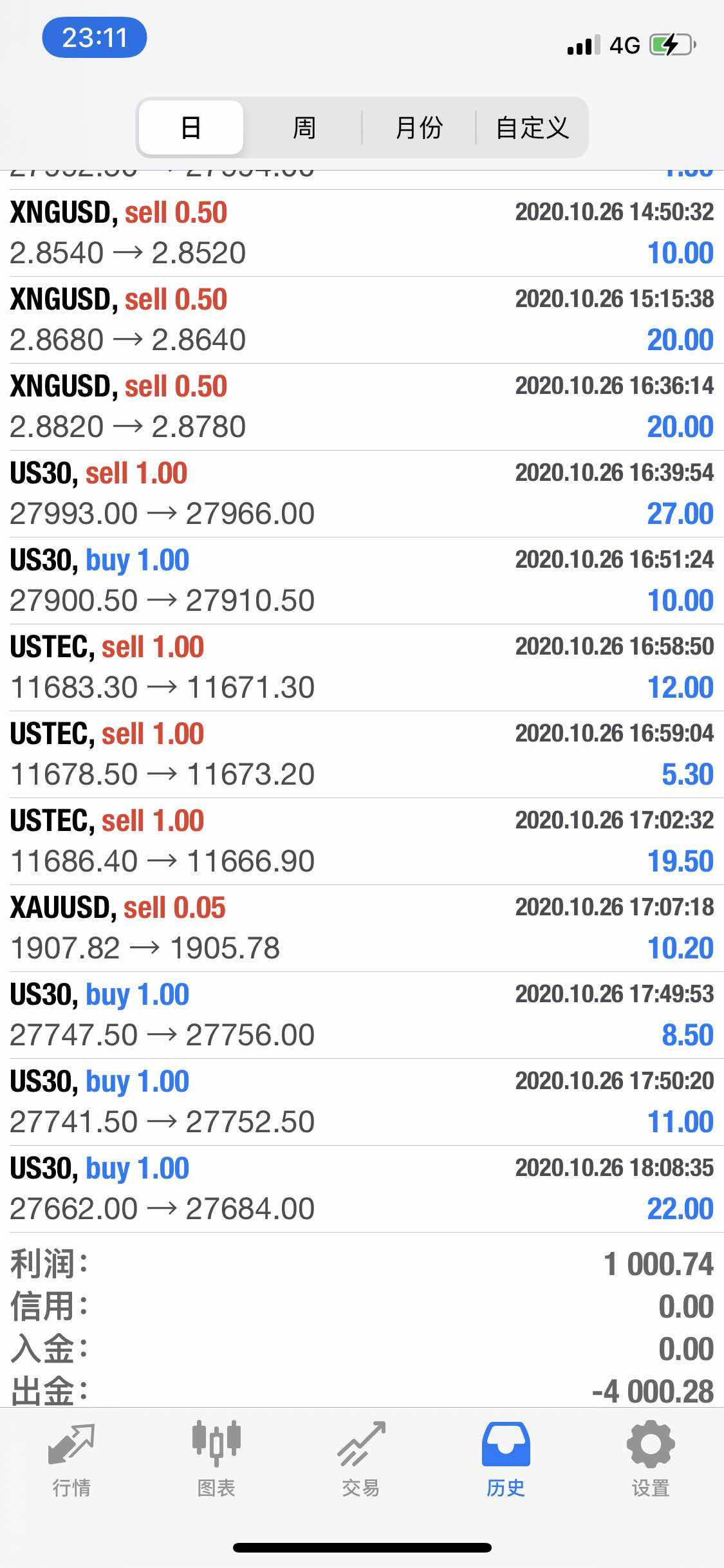724x1568 pixels.
Task: View XNGUSD trade from 2.8680 to 2.8640
Action: [362, 320]
